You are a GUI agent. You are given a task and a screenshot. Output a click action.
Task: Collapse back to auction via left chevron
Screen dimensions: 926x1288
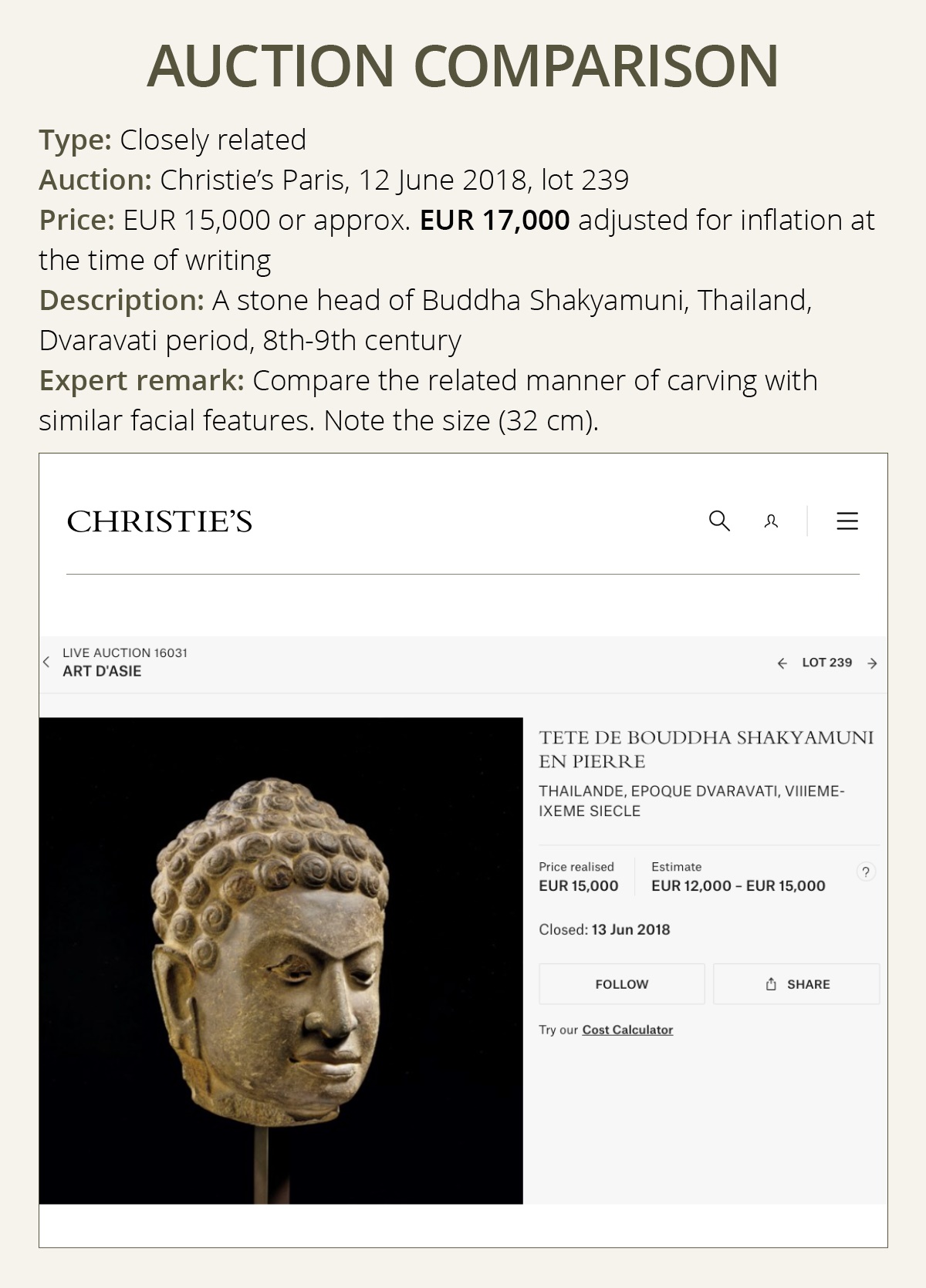click(x=45, y=662)
